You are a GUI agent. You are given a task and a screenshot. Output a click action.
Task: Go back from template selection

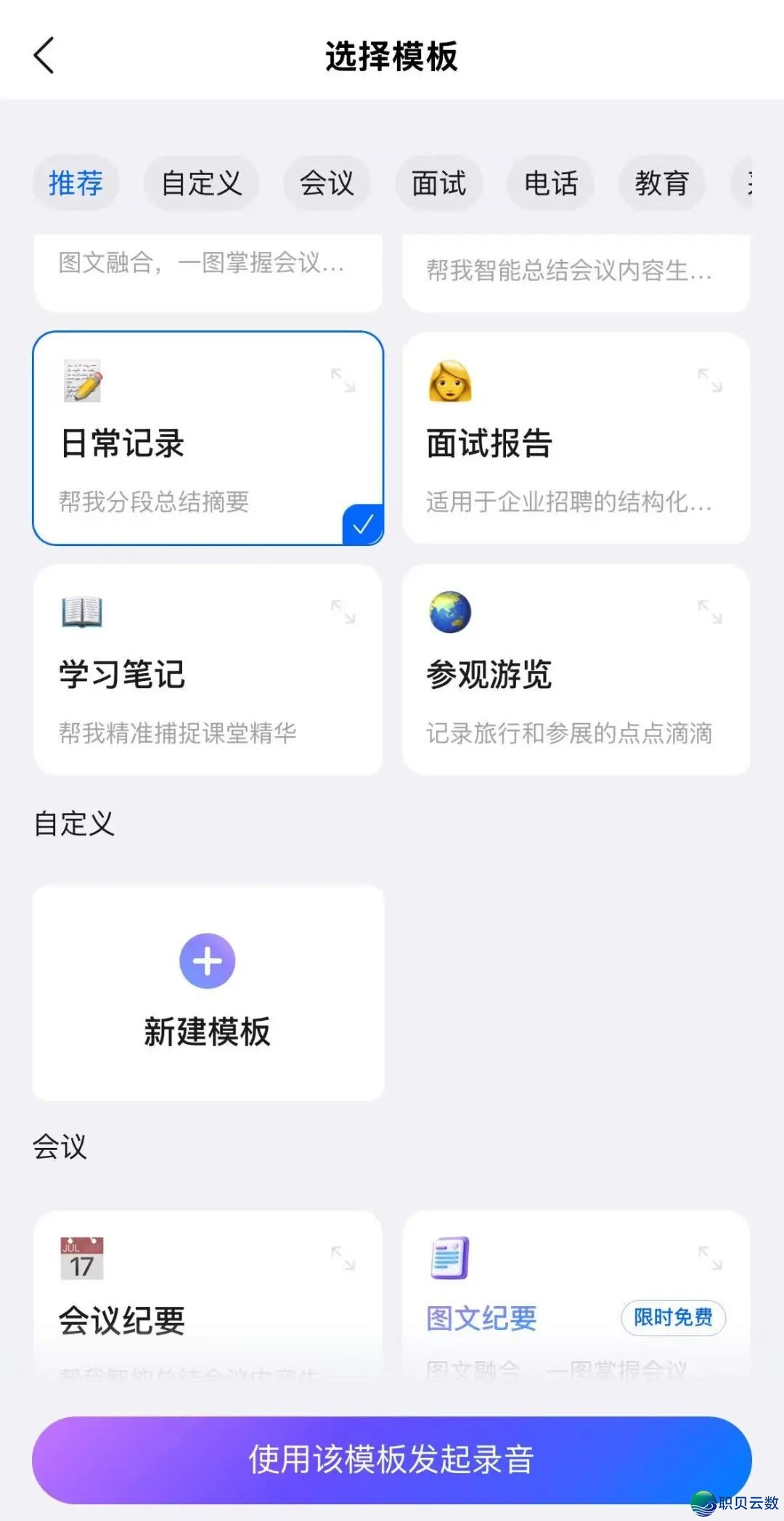click(x=44, y=56)
